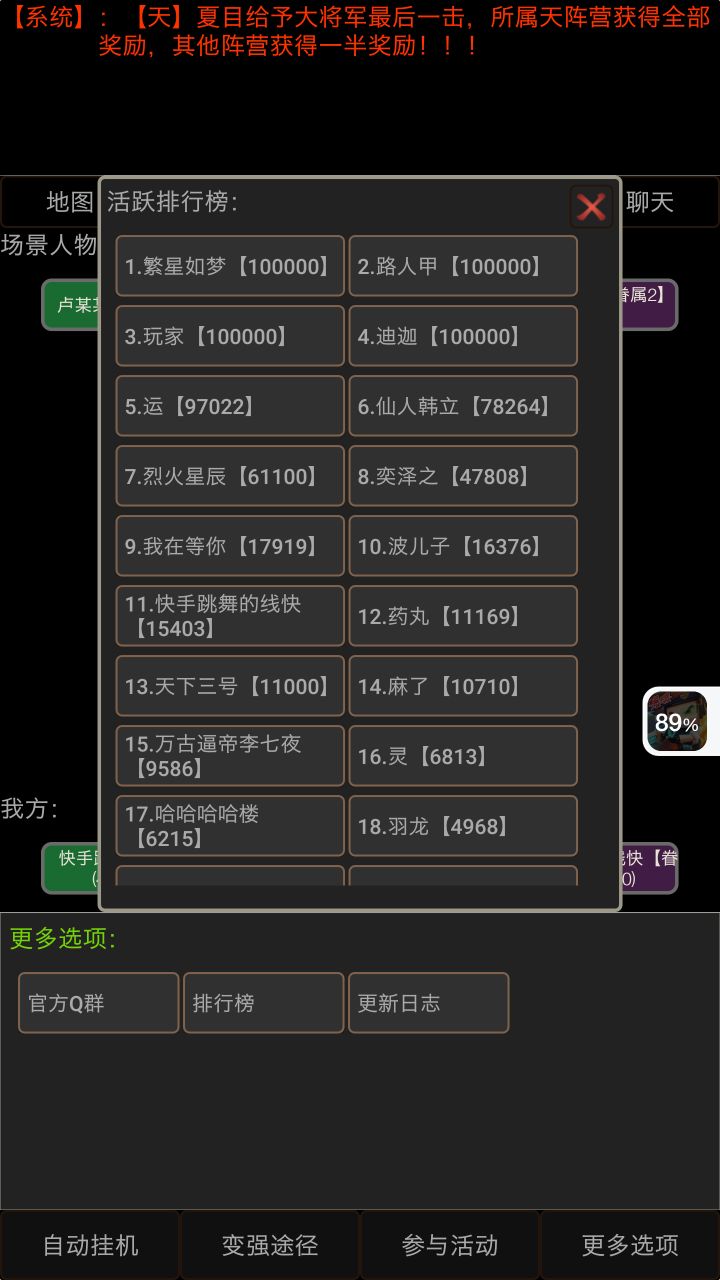This screenshot has width=720, height=1280.
Task: Open 自动挂机 from the bottom bar
Action: (x=89, y=1245)
